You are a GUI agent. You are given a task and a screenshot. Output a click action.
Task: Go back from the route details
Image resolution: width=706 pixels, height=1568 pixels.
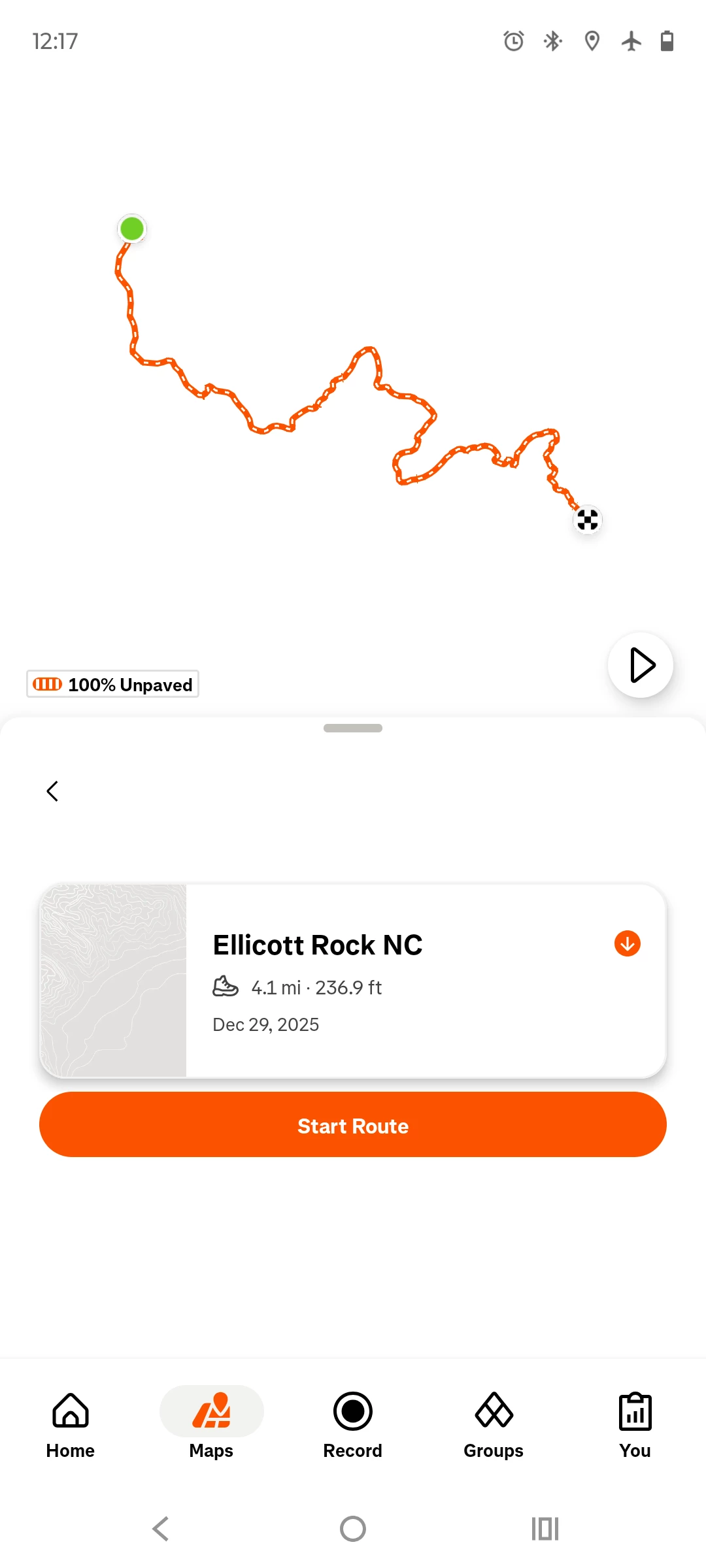tap(52, 791)
